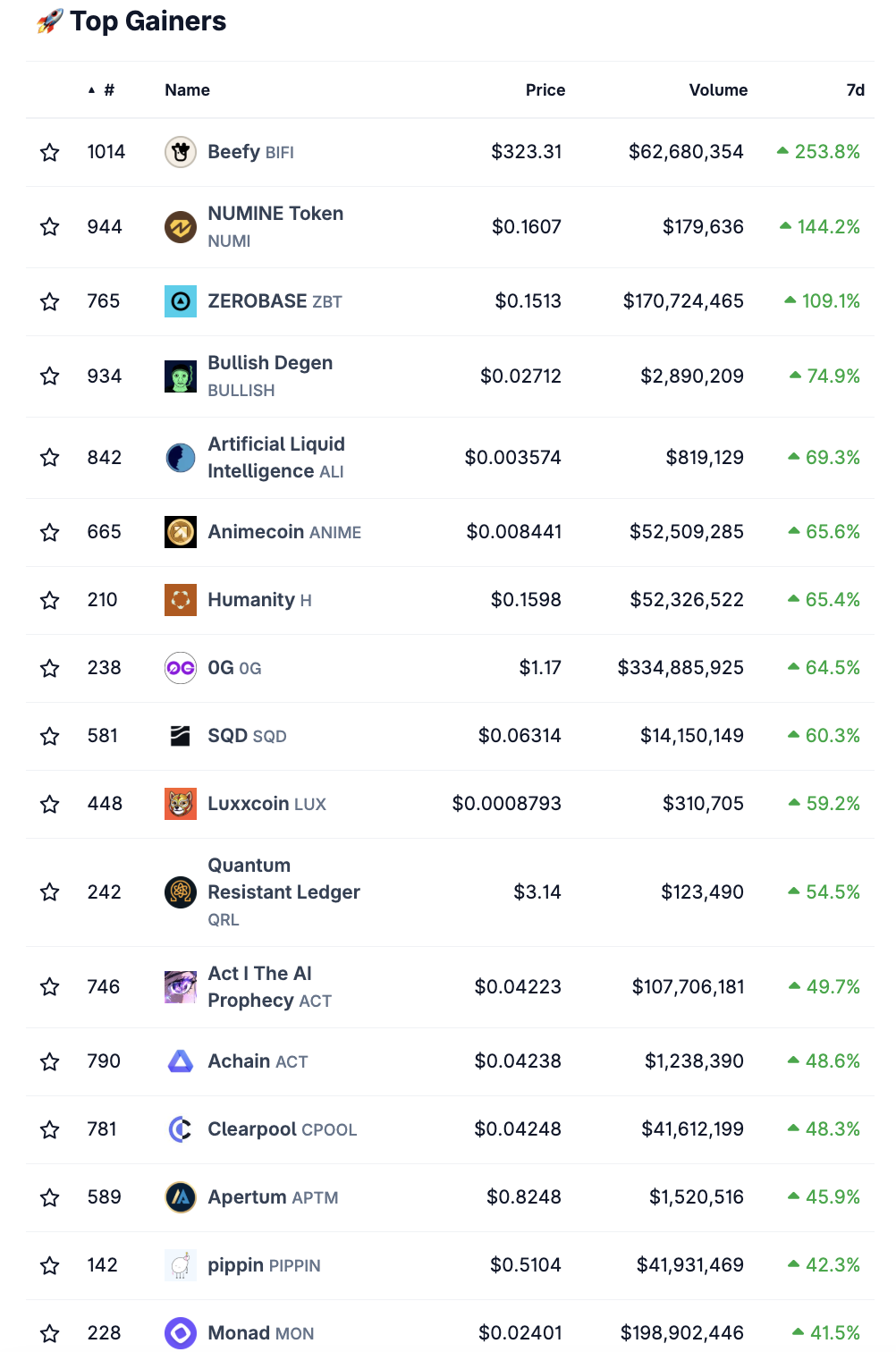Add Achain ACT to watchlist
Viewport: 896px width, 1352px height.
(50, 1062)
